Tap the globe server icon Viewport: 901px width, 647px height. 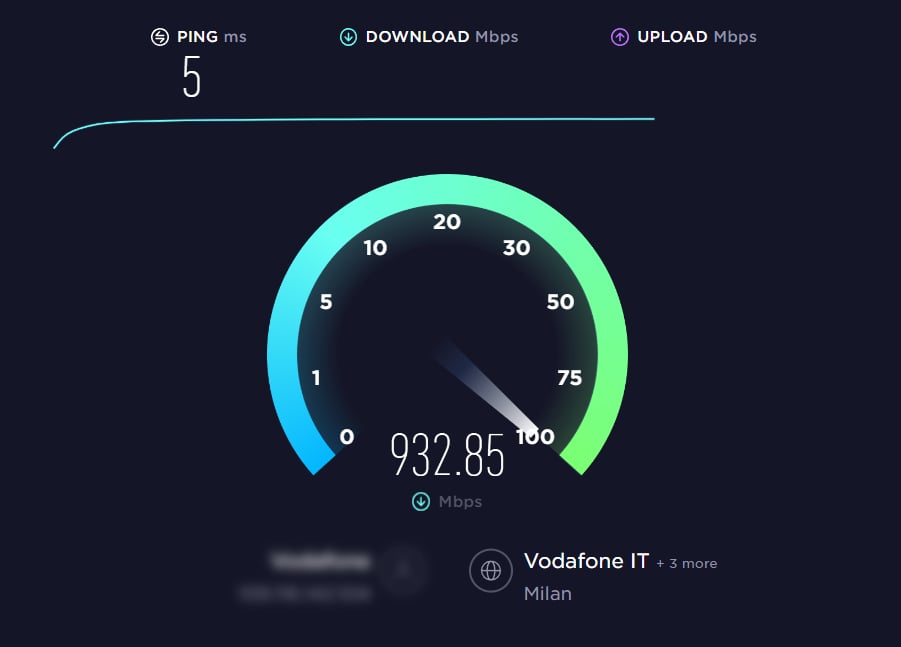click(490, 570)
